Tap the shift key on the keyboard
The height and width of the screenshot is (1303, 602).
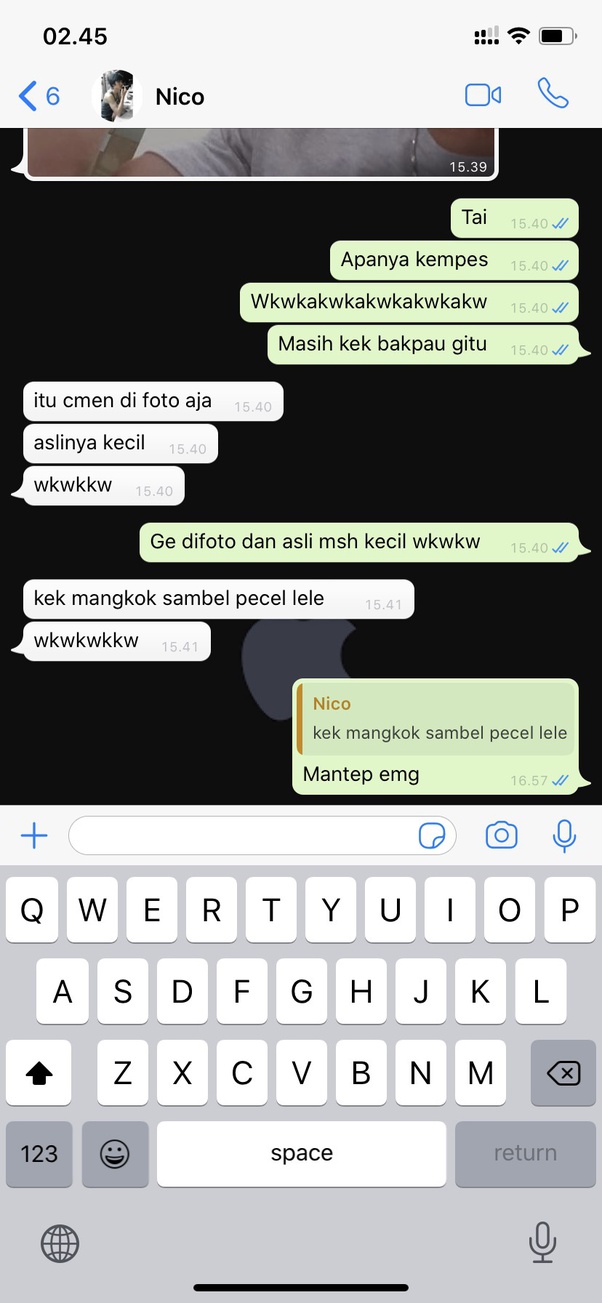tap(39, 1074)
